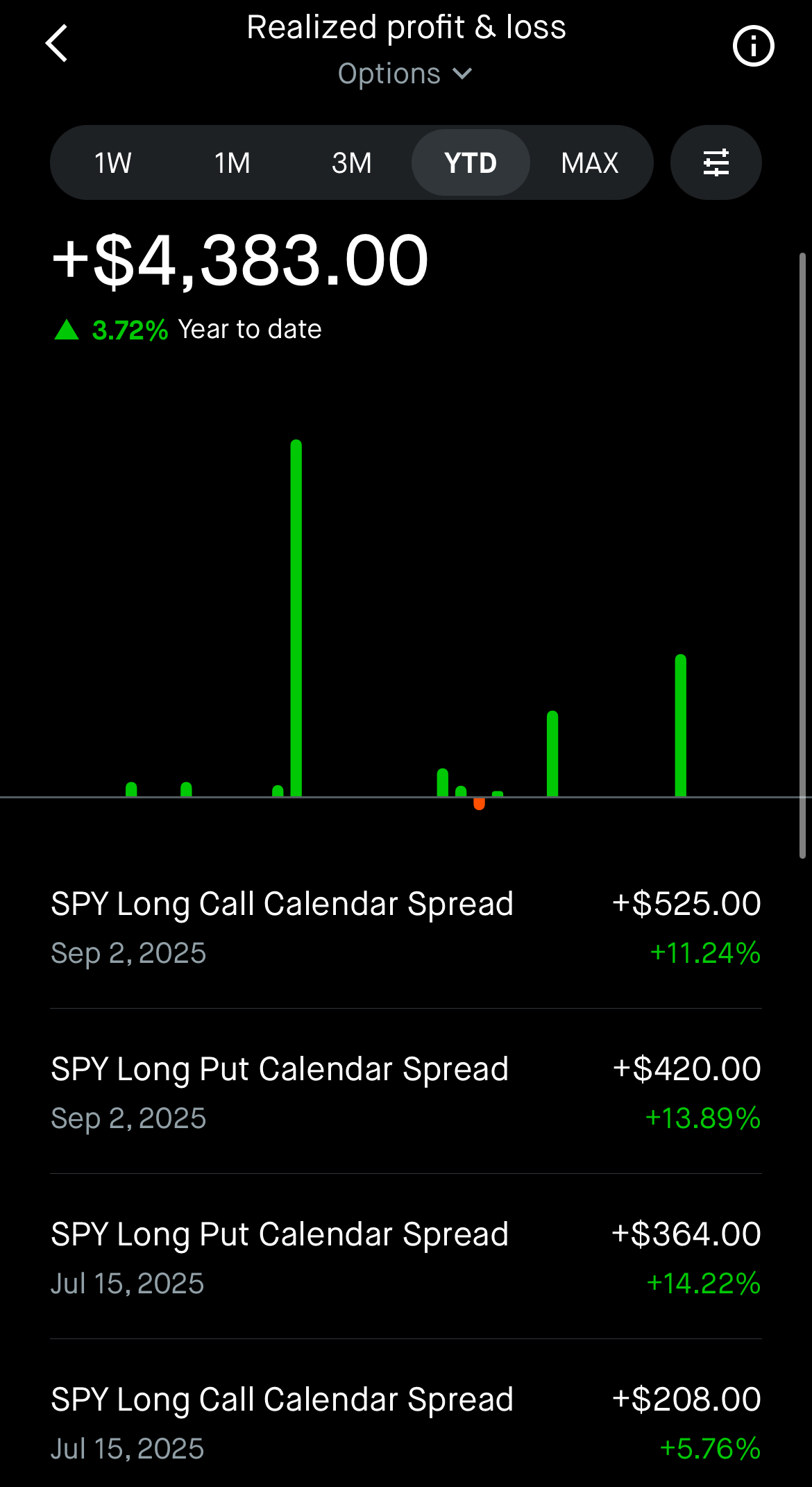Show the 3M time range
The height and width of the screenshot is (1487, 812).
[x=352, y=163]
